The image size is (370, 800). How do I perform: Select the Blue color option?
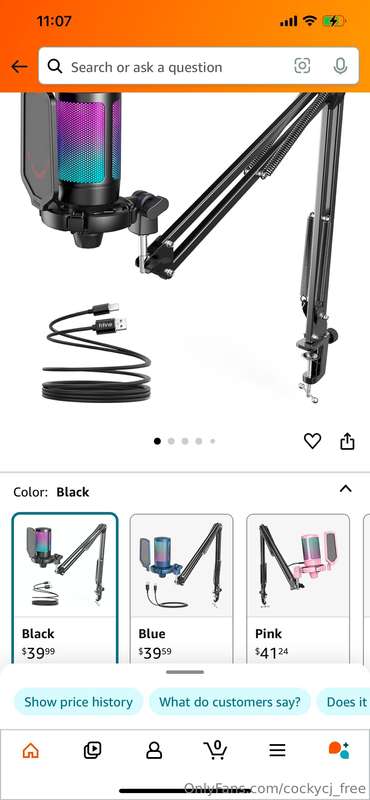181,589
